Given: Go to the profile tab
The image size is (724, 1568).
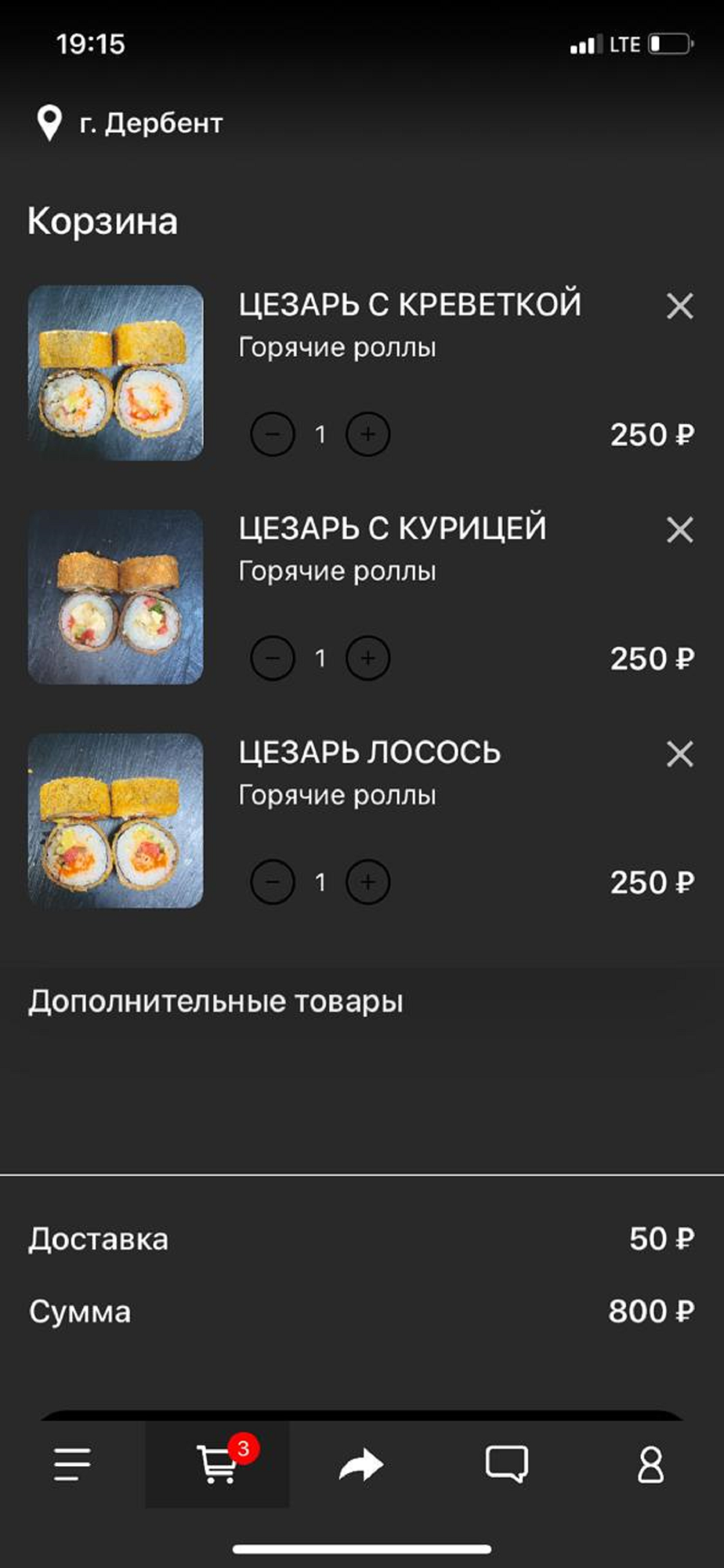Looking at the screenshot, I should (x=650, y=1464).
